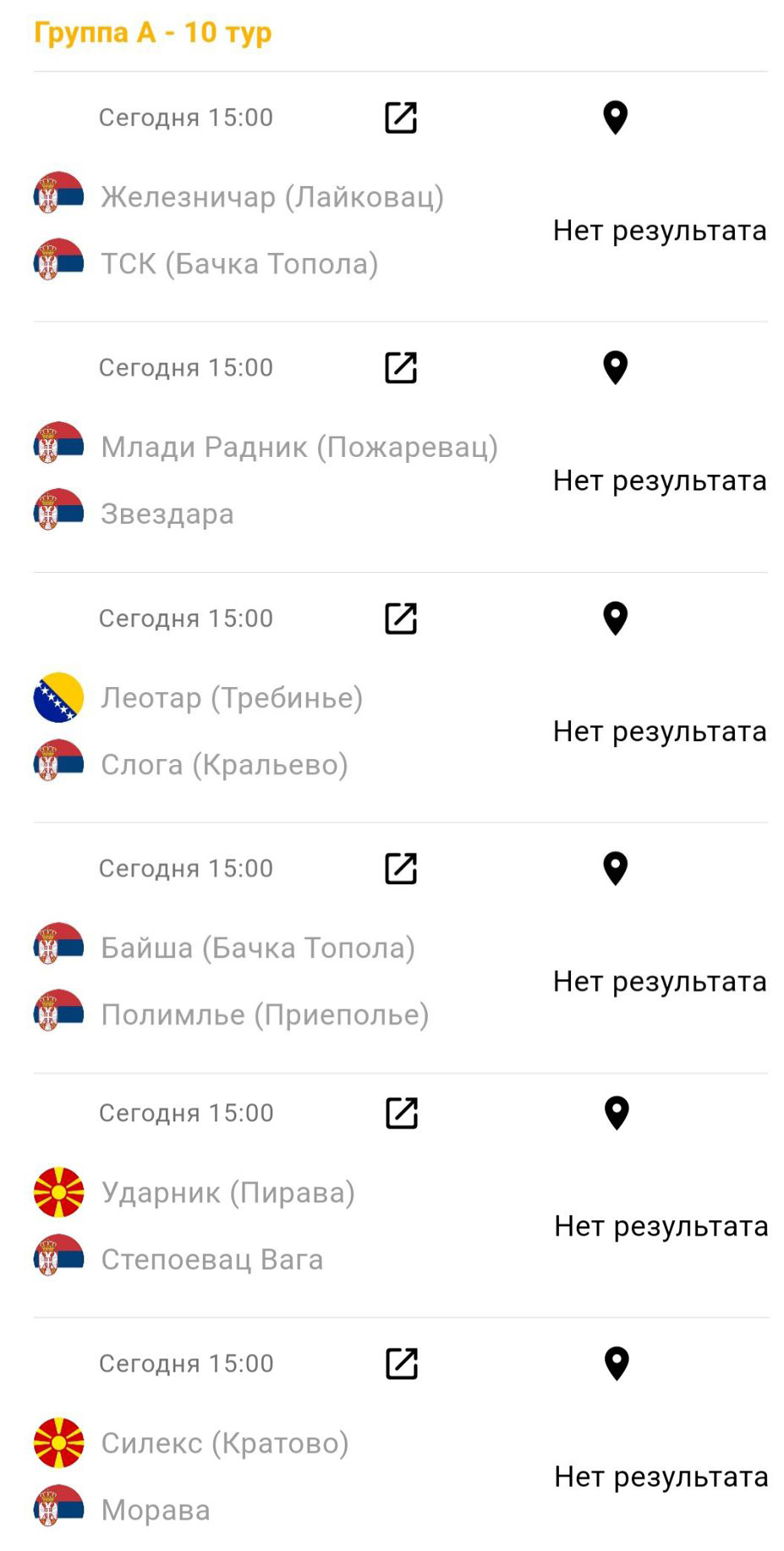Open external link for Млади Радник vs Звездара
Viewport: 784px width, 1551px height.
point(401,368)
